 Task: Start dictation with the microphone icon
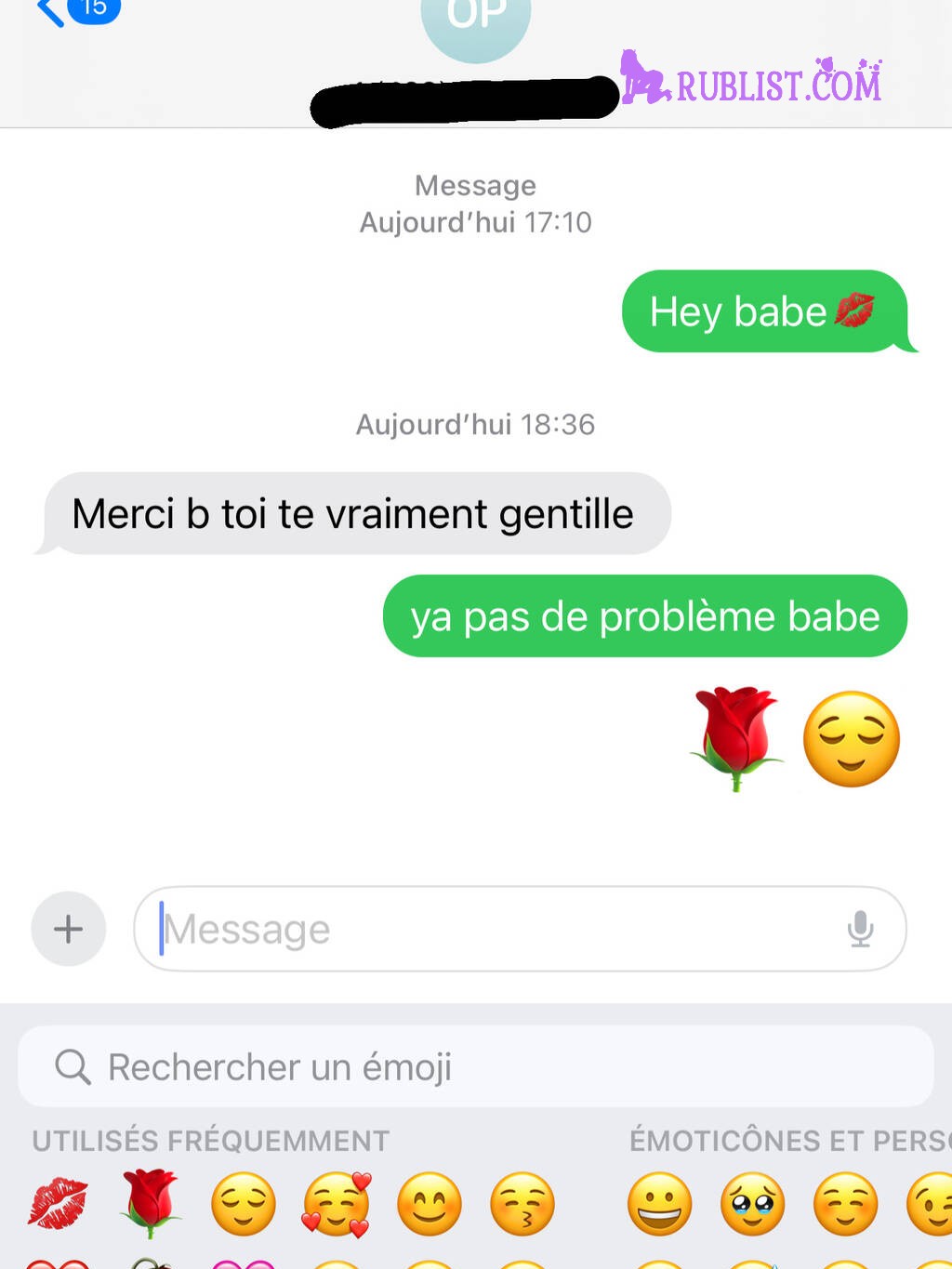860,929
